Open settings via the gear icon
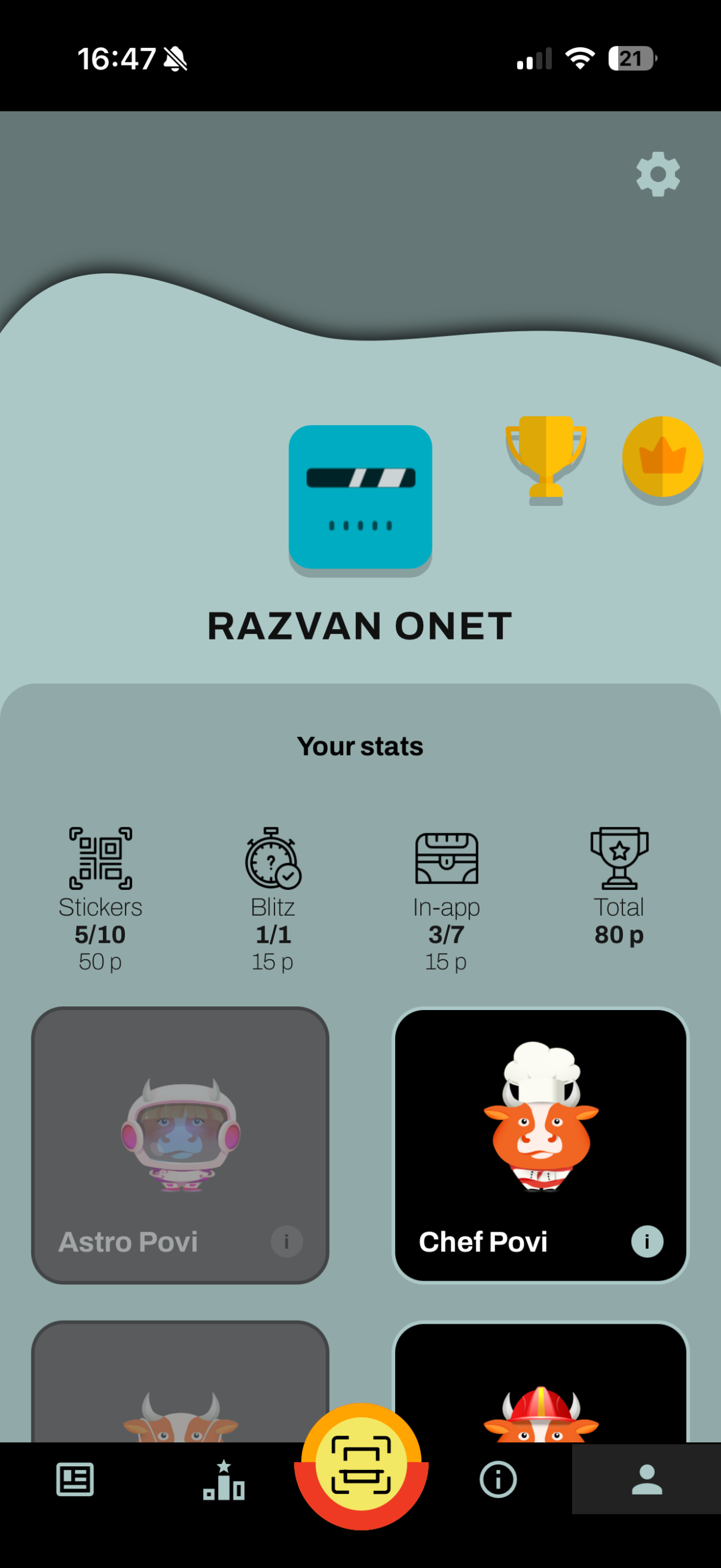The height and width of the screenshot is (1568, 721). tap(658, 175)
